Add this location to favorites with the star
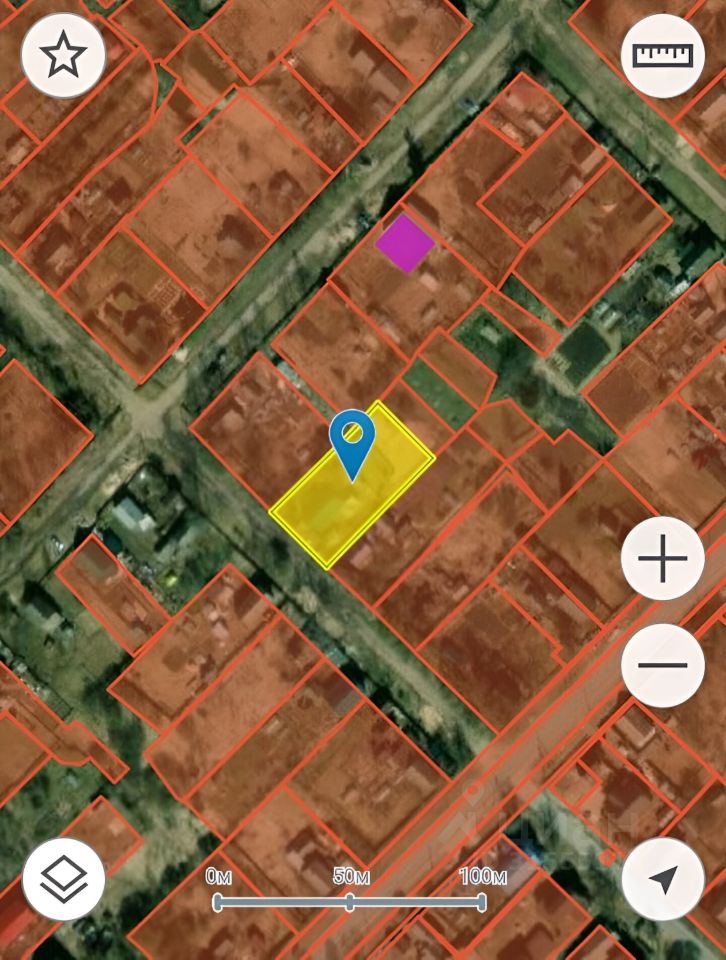 63,56
